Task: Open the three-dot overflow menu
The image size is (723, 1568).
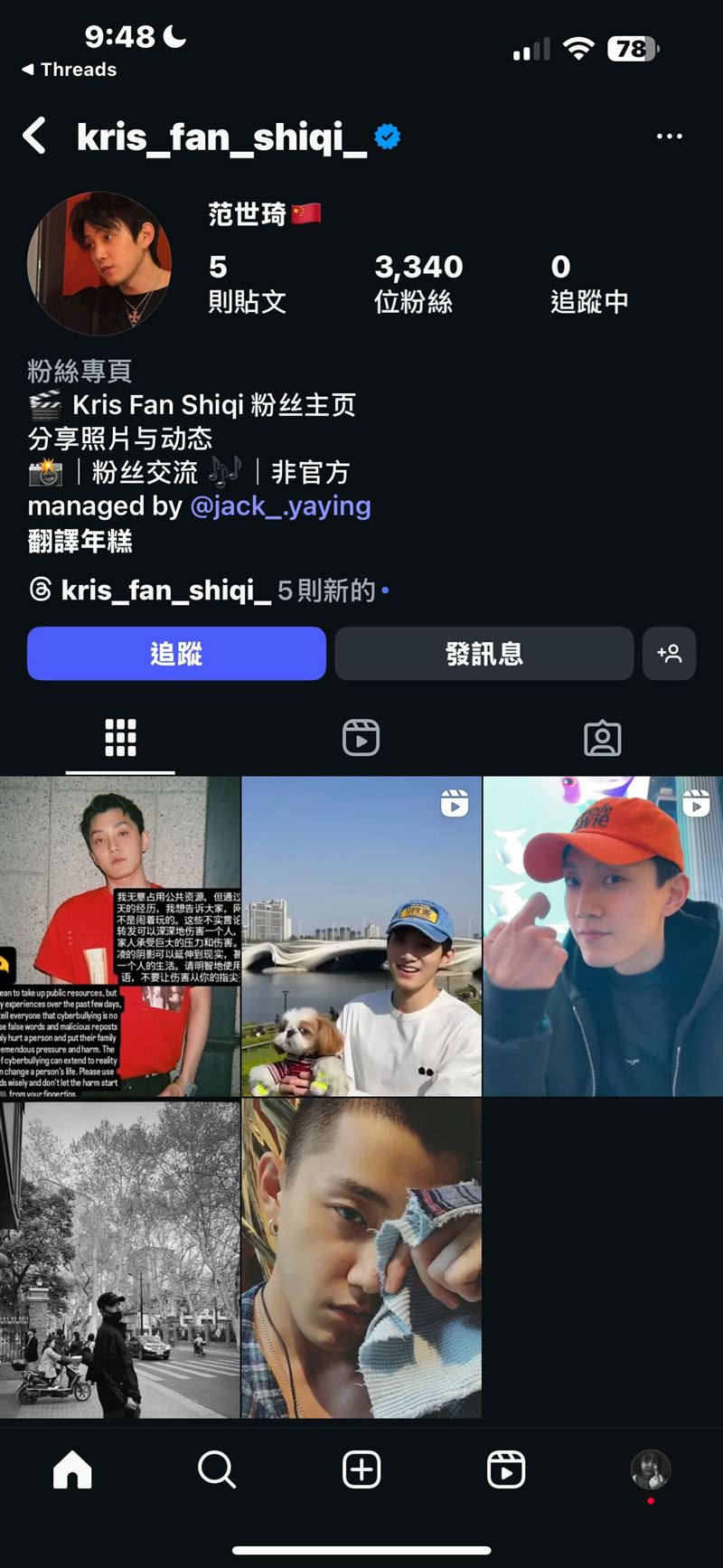Action: click(x=669, y=137)
